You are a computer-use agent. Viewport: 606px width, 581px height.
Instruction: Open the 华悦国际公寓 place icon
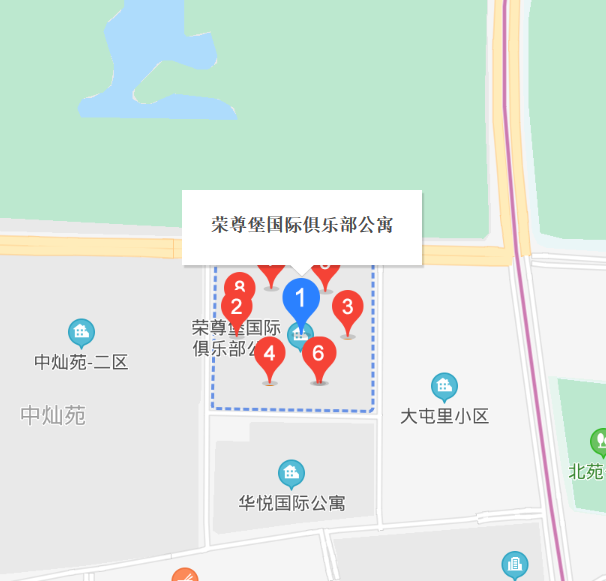click(x=291, y=473)
